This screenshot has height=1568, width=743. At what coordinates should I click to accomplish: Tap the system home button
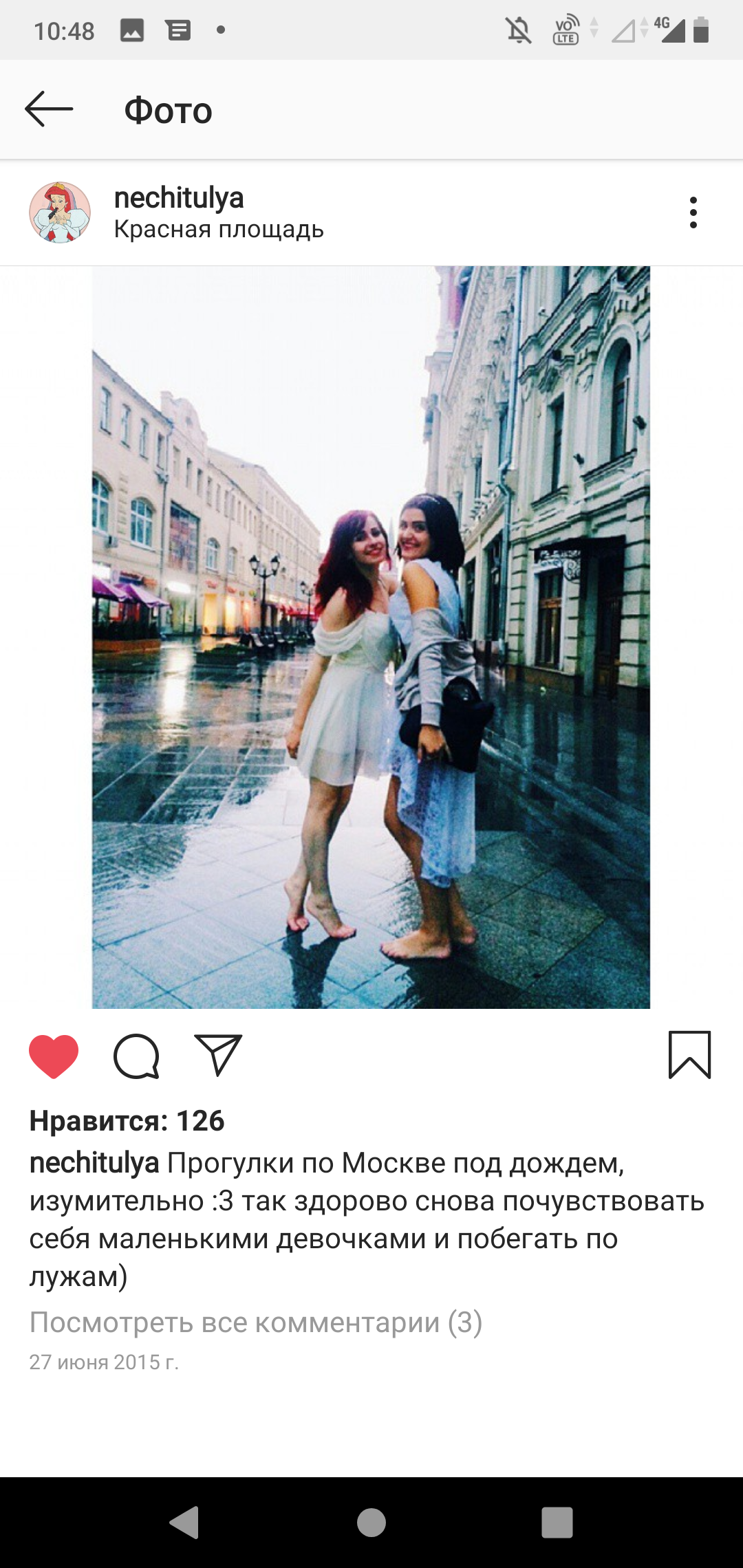pos(371,1522)
